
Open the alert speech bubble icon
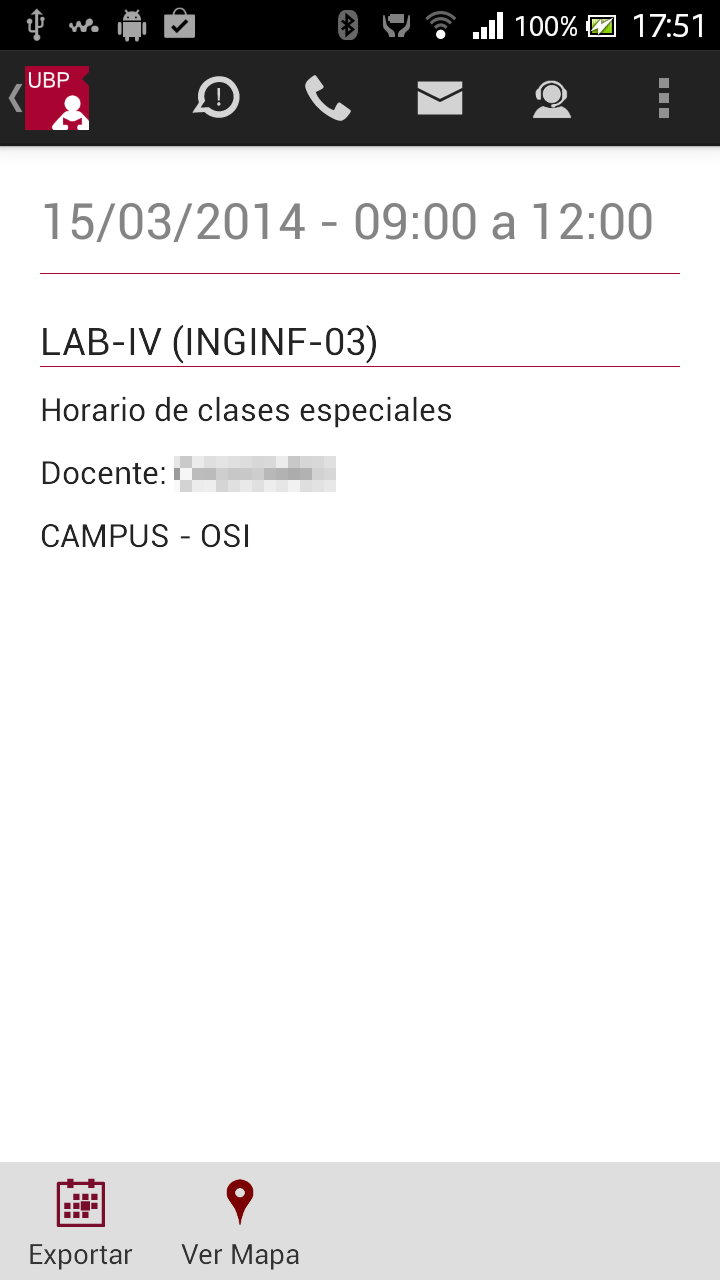tap(217, 98)
